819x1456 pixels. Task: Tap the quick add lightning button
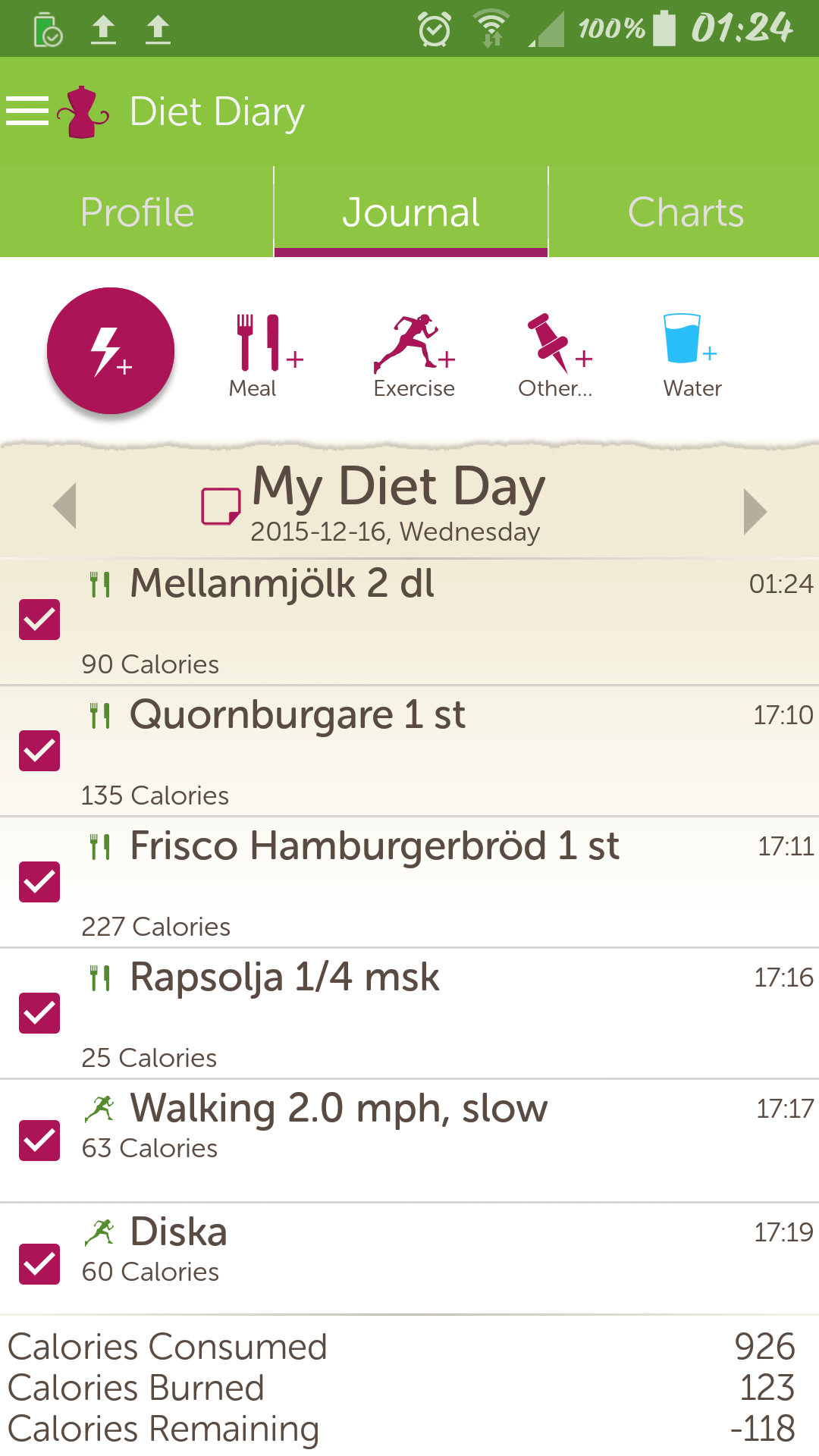click(111, 351)
